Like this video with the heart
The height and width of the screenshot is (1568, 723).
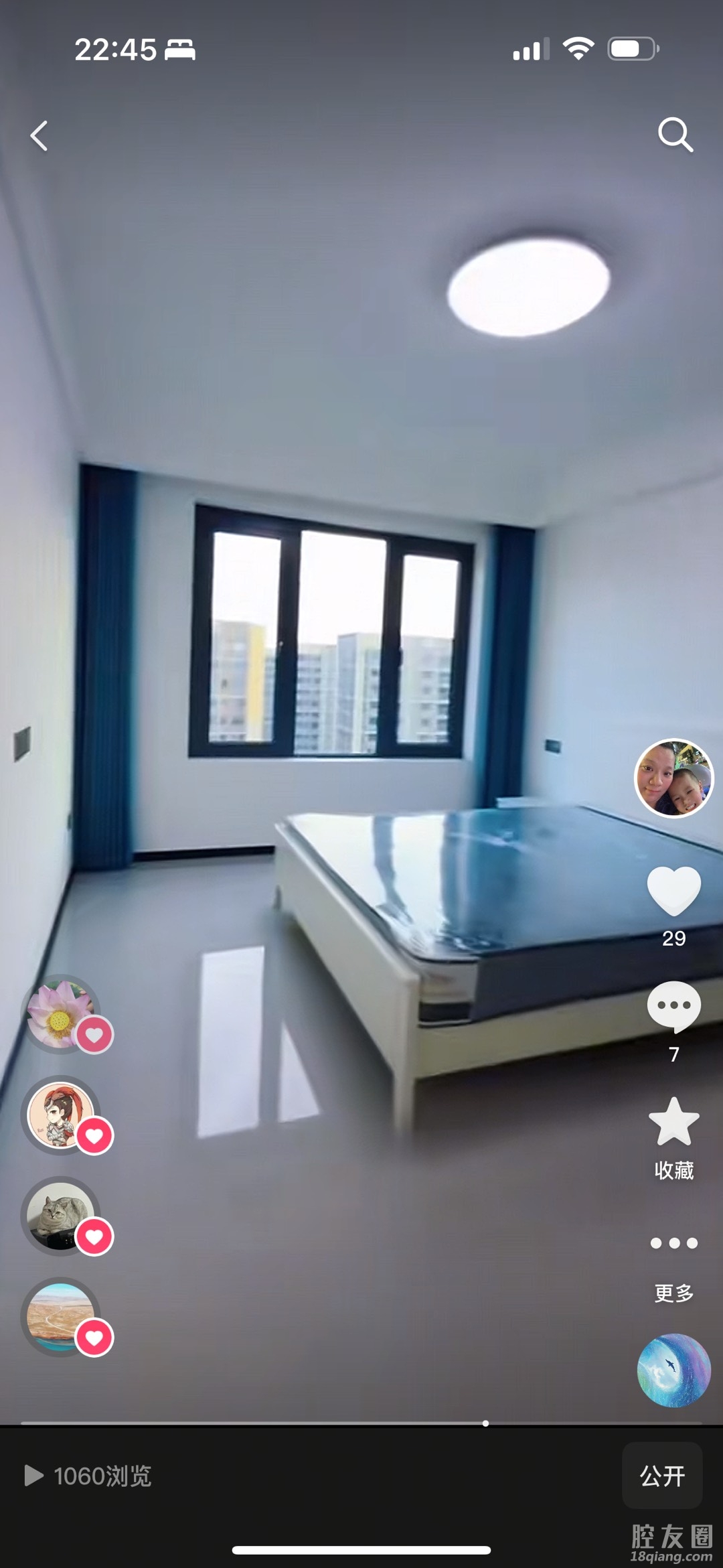pos(673,891)
